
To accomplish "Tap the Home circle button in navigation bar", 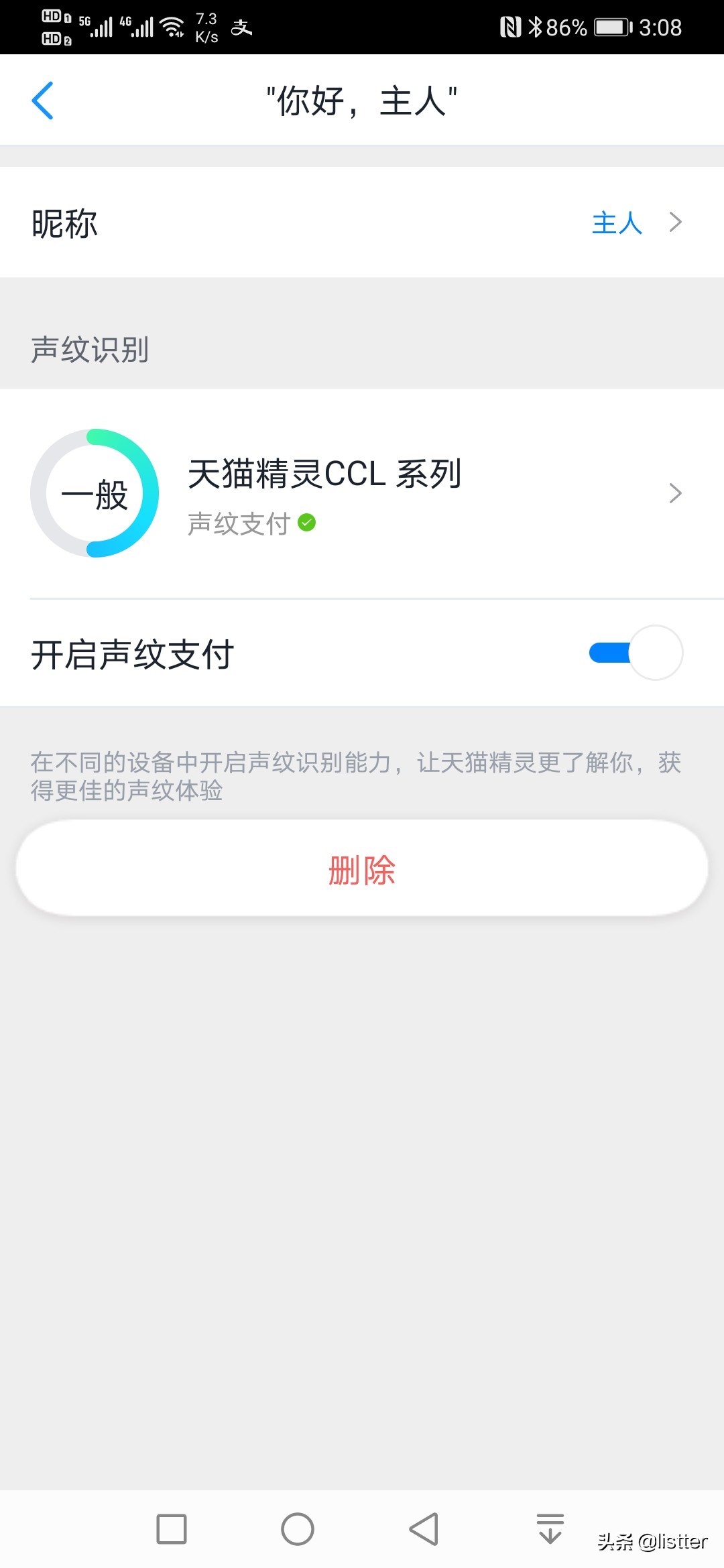I will click(298, 1529).
